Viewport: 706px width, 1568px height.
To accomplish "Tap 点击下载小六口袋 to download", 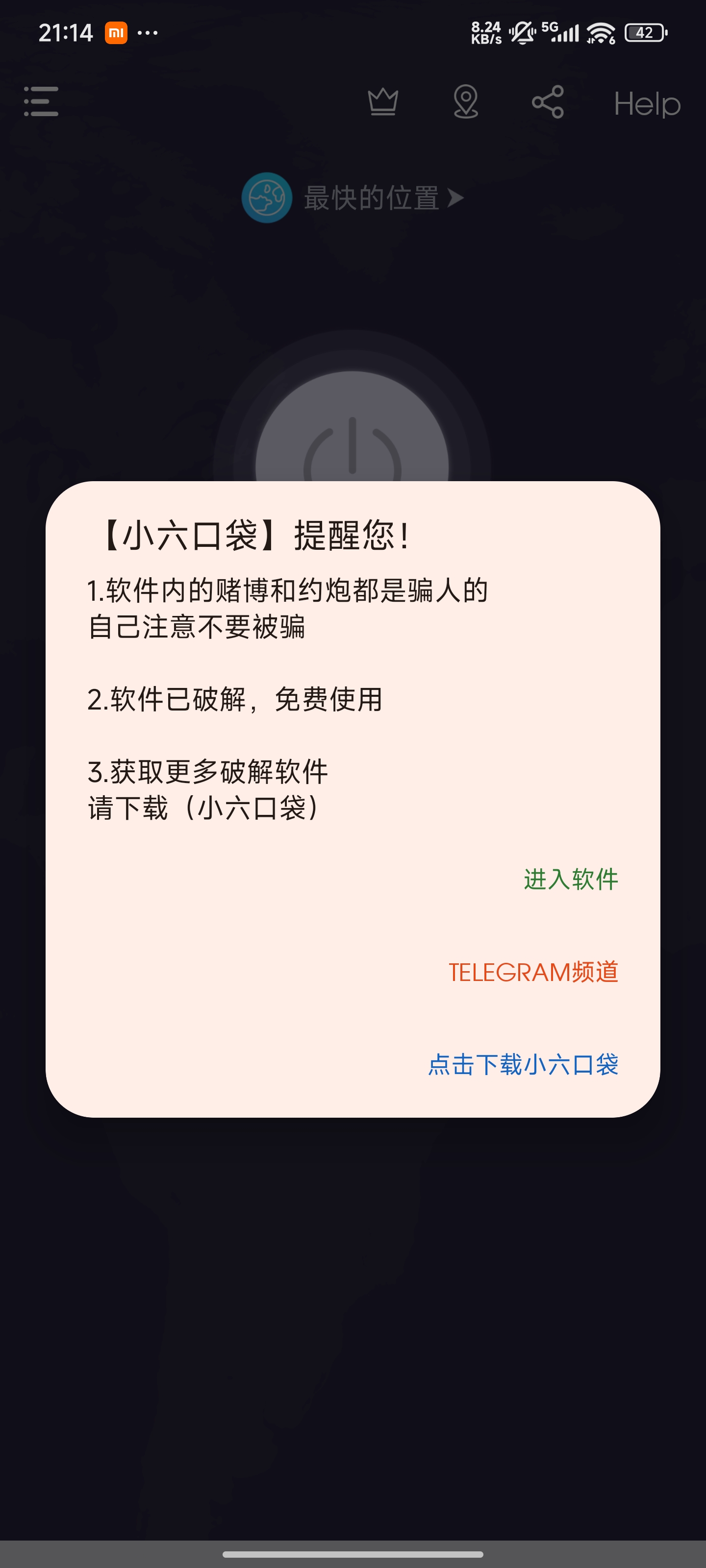I will click(523, 1065).
